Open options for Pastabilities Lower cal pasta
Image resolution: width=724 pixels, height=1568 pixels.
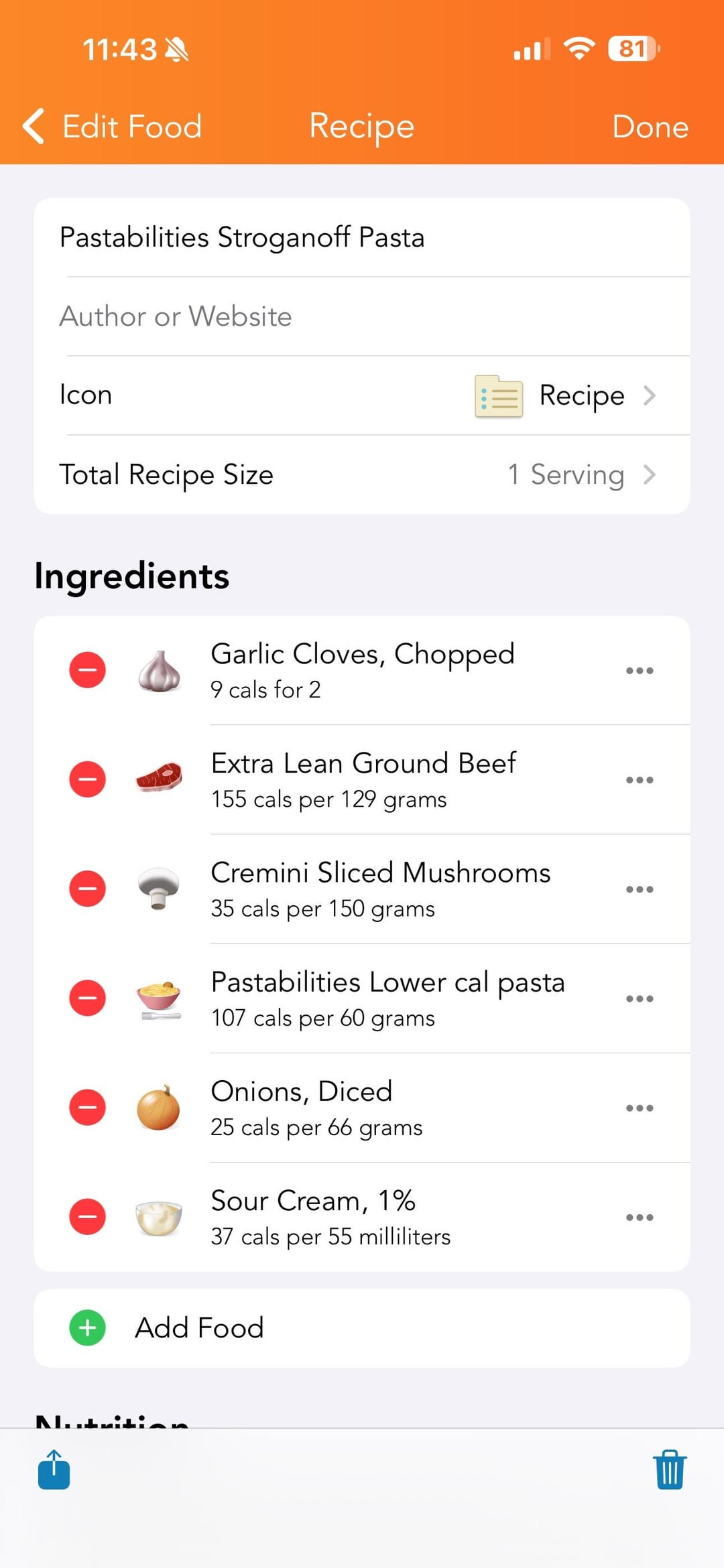(639, 998)
